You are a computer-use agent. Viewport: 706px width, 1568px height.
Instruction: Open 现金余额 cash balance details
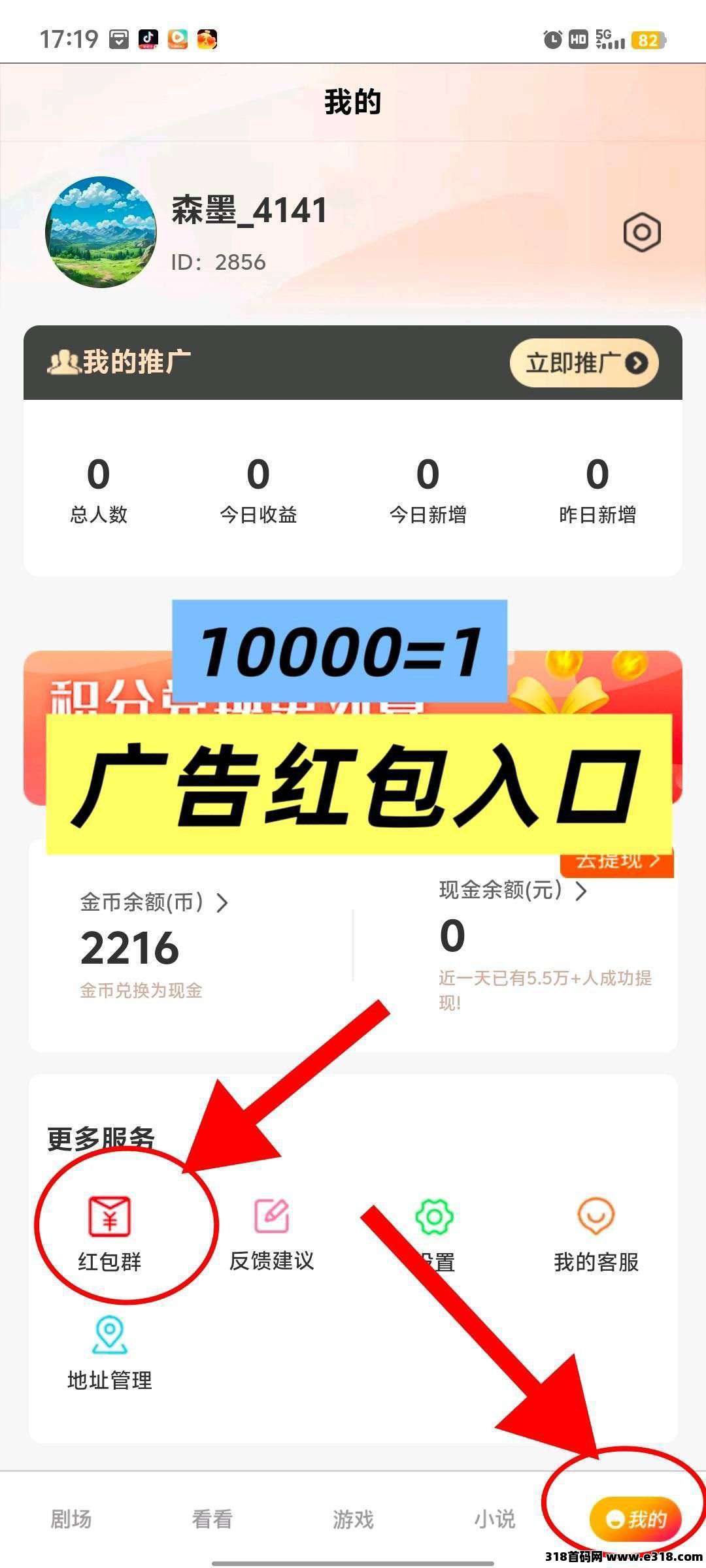[513, 890]
